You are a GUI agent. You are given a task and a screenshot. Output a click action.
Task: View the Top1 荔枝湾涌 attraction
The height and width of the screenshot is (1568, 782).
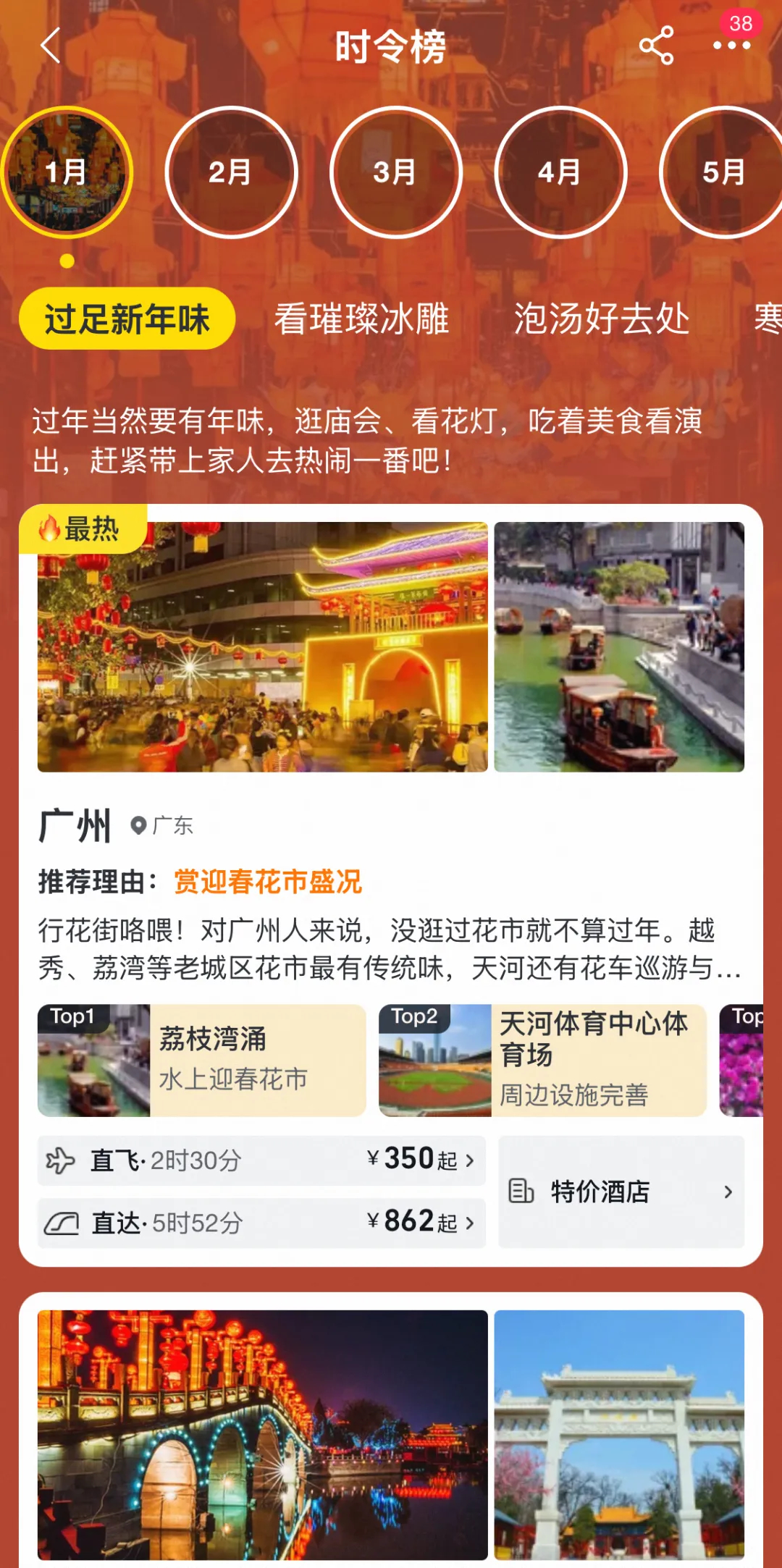coord(202,1060)
